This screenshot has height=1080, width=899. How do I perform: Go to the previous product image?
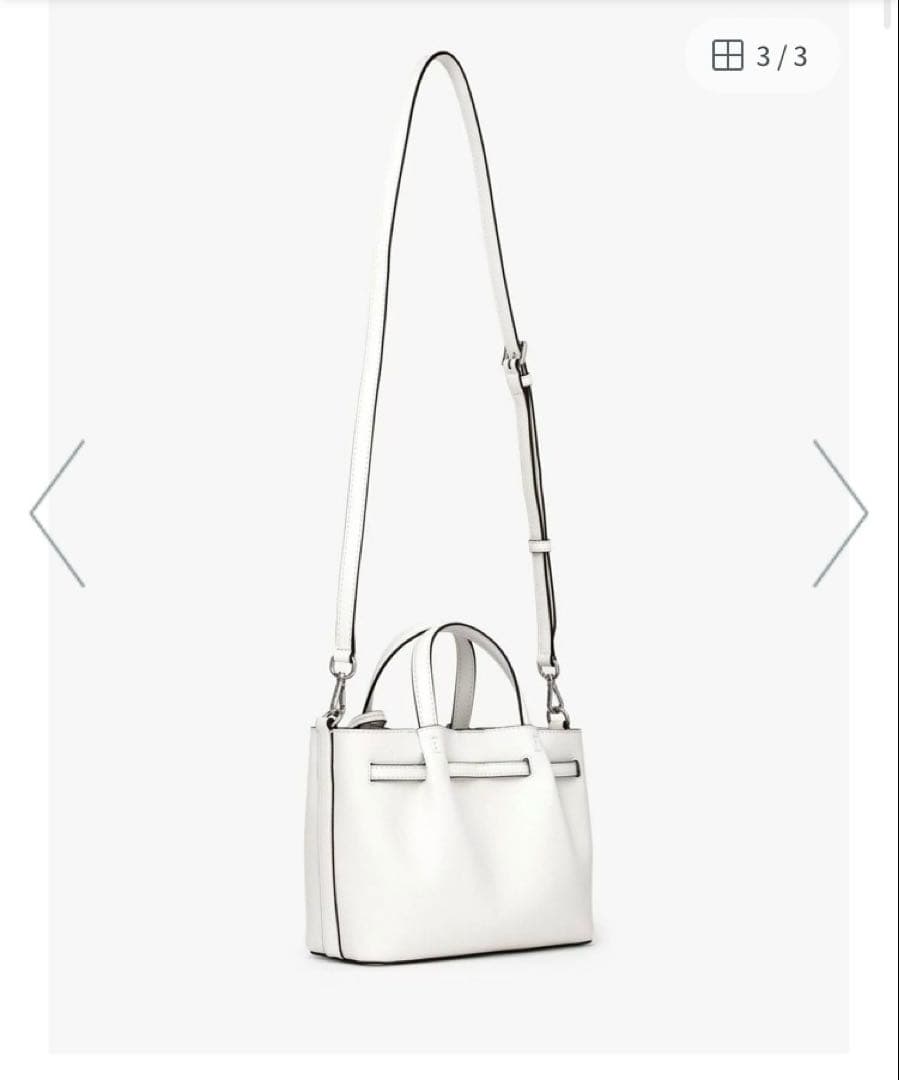click(58, 513)
